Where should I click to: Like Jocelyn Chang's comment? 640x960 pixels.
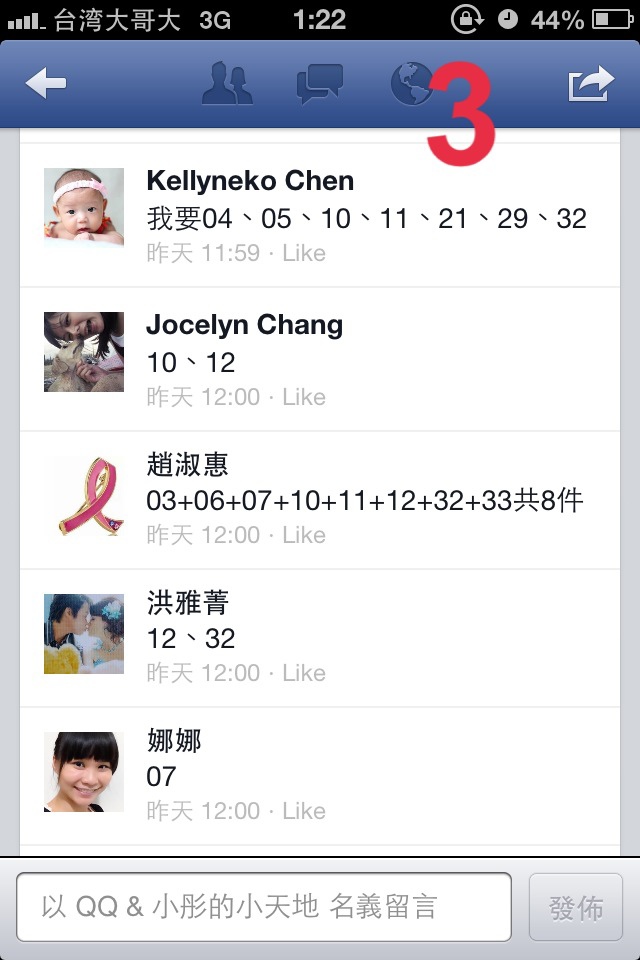(x=304, y=398)
